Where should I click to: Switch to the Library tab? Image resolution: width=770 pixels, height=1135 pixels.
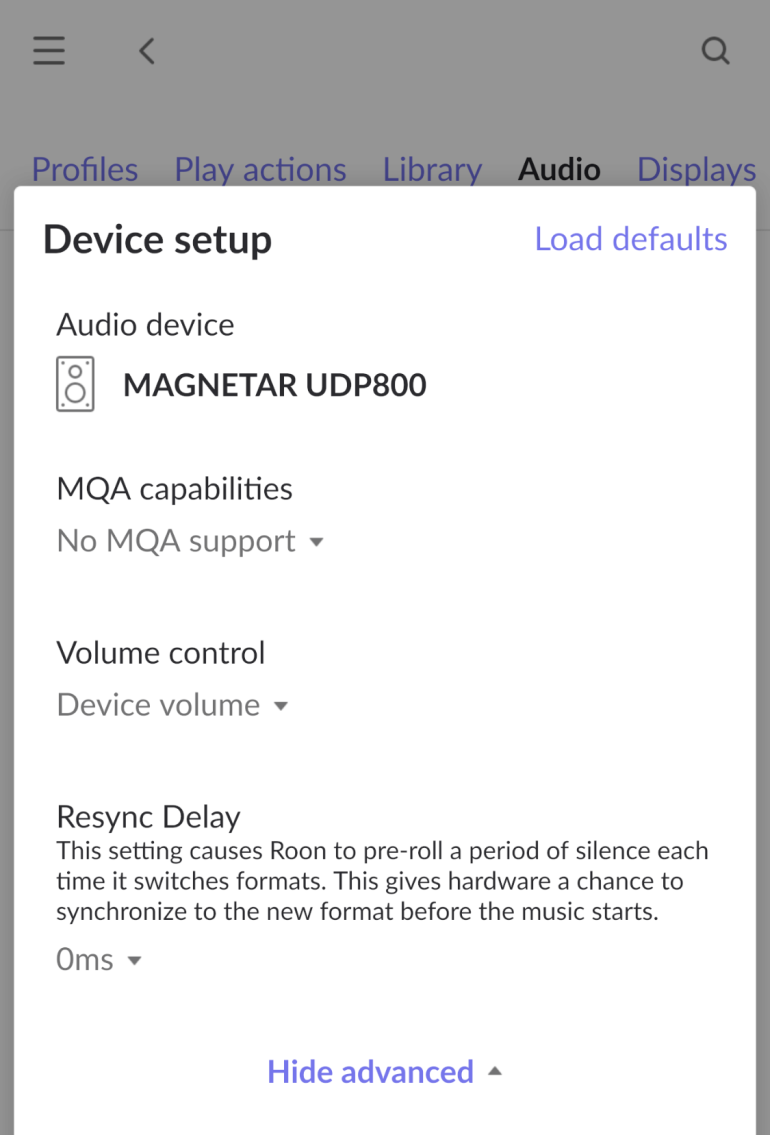(432, 169)
